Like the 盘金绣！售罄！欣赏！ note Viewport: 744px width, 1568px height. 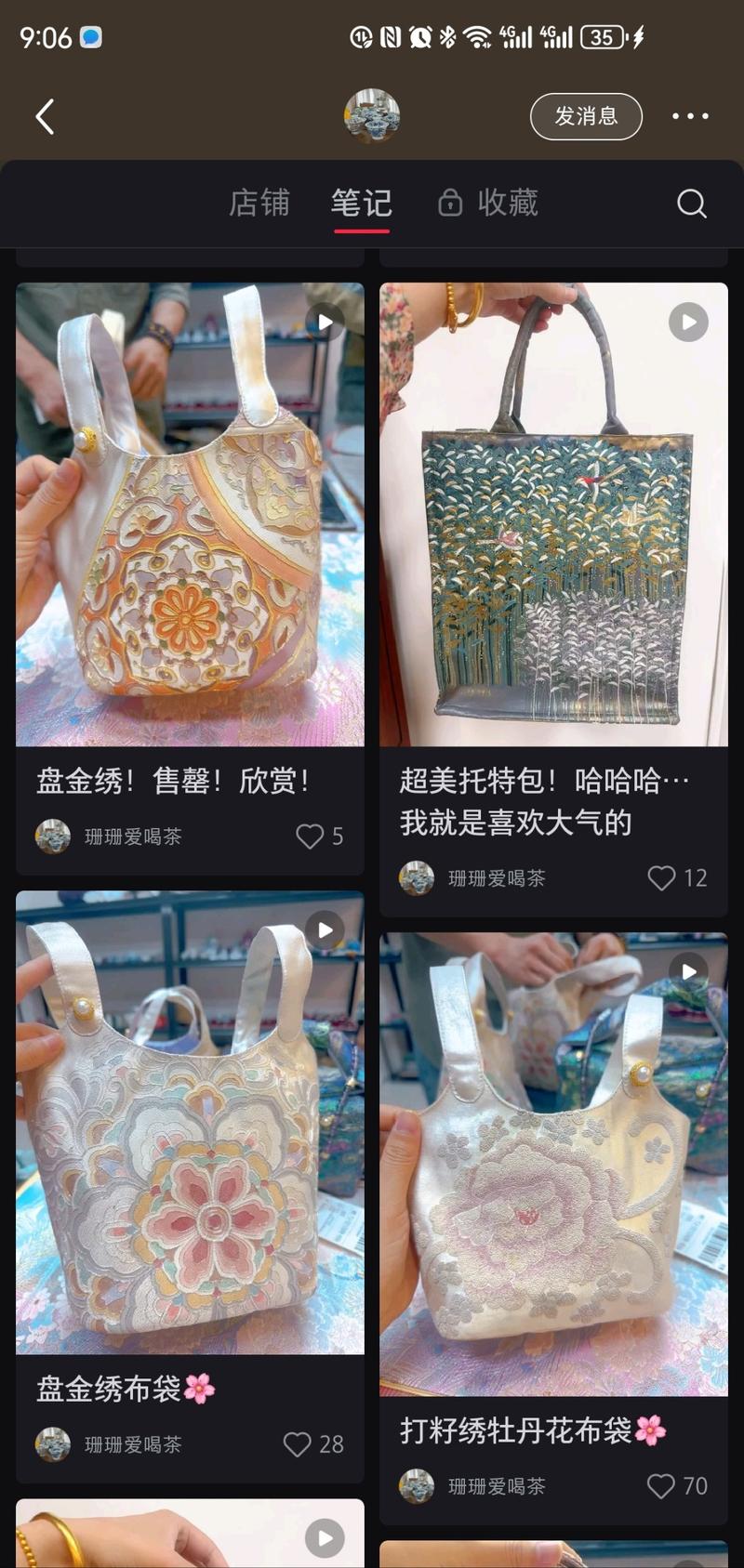point(310,837)
